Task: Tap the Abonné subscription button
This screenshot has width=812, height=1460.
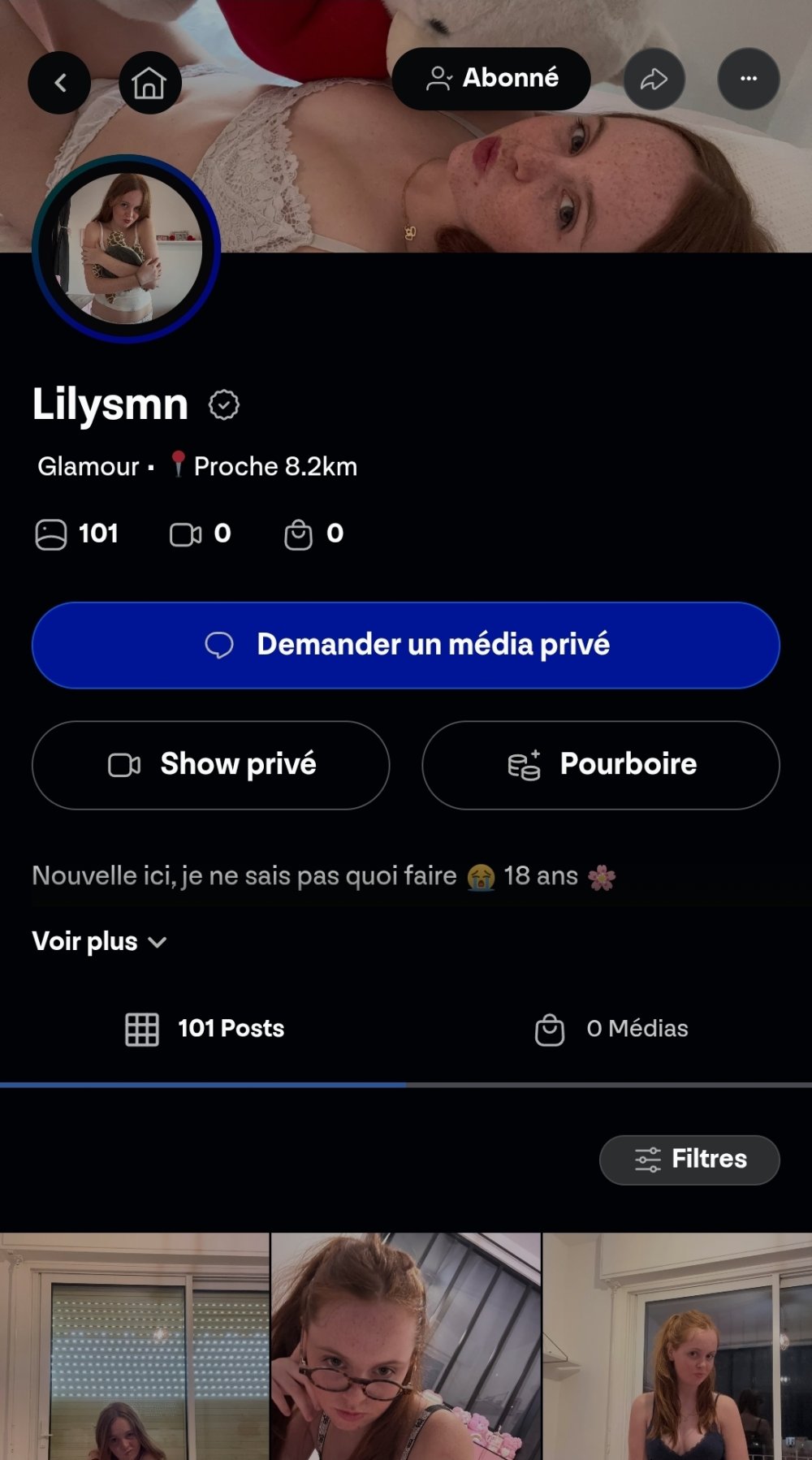Action: [491, 78]
